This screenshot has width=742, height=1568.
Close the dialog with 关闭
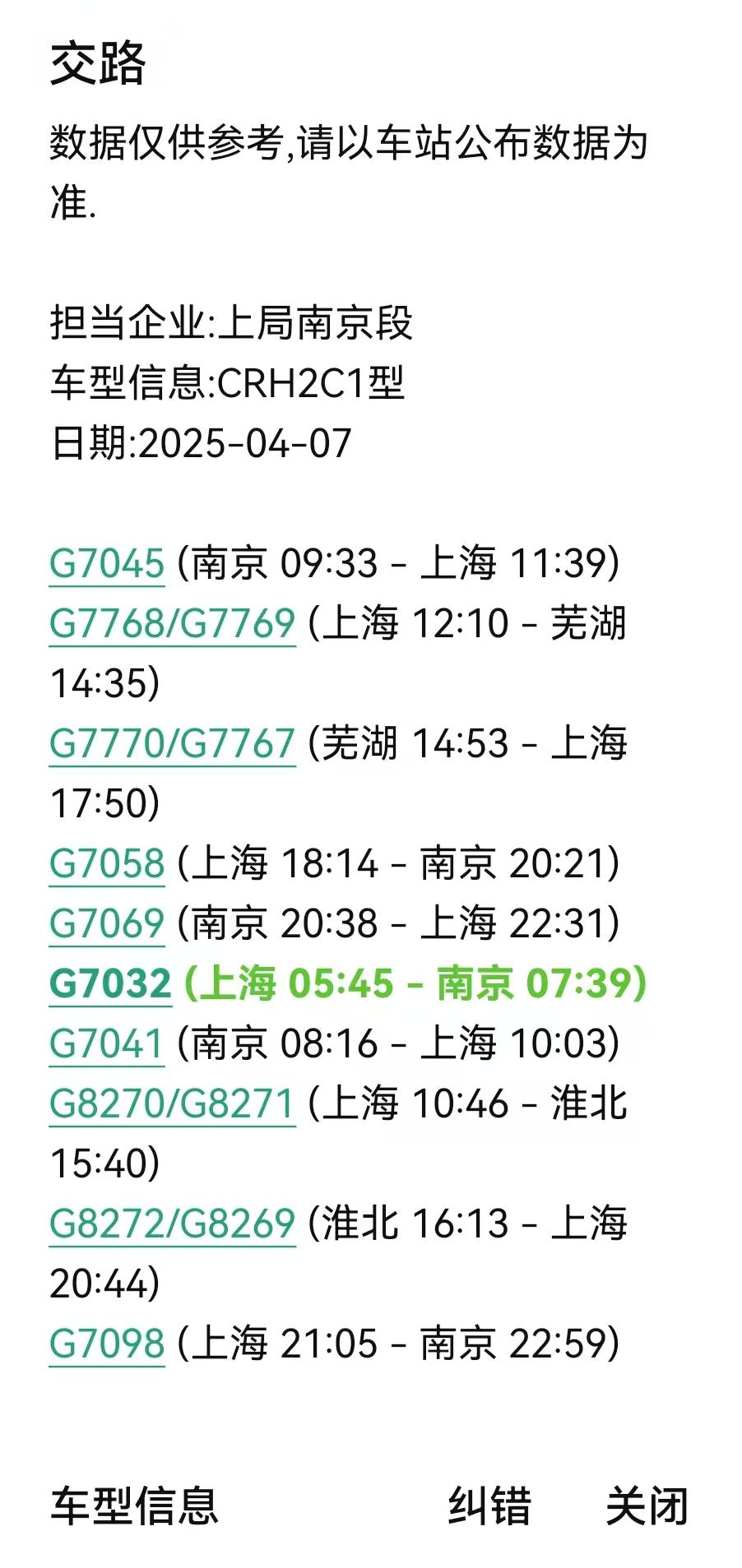[647, 1506]
